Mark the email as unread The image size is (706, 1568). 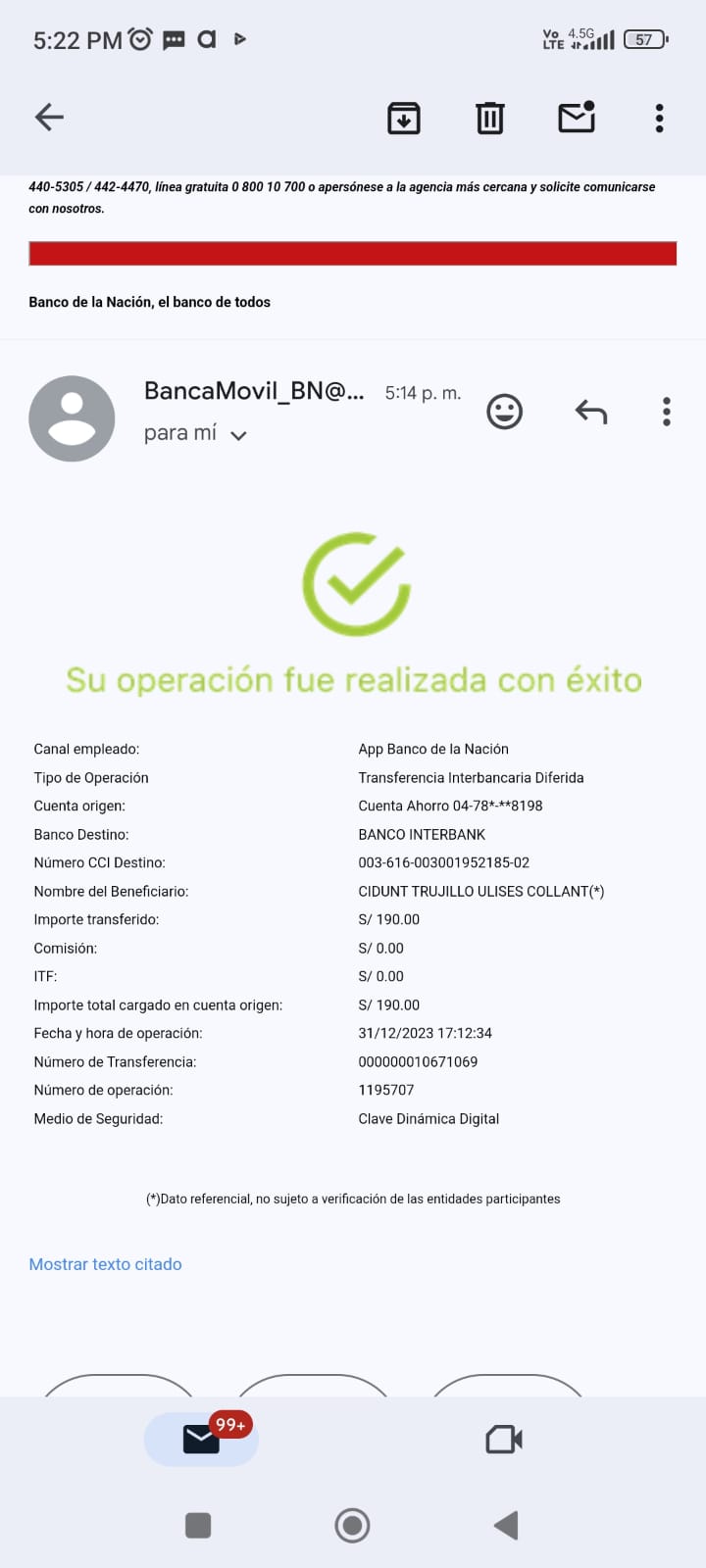tap(577, 117)
